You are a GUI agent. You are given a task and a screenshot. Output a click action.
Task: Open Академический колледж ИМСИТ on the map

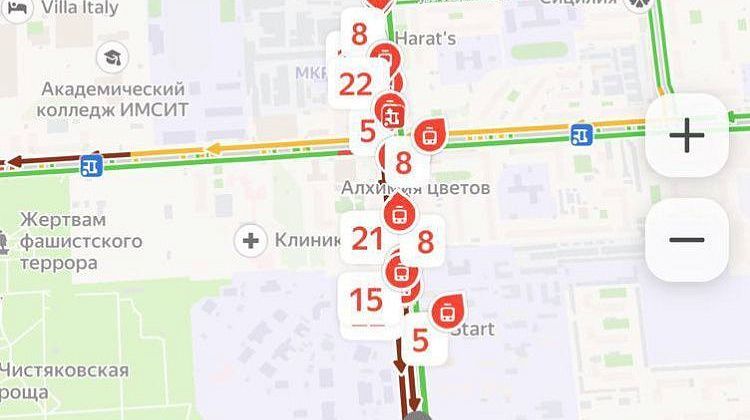coord(112,98)
